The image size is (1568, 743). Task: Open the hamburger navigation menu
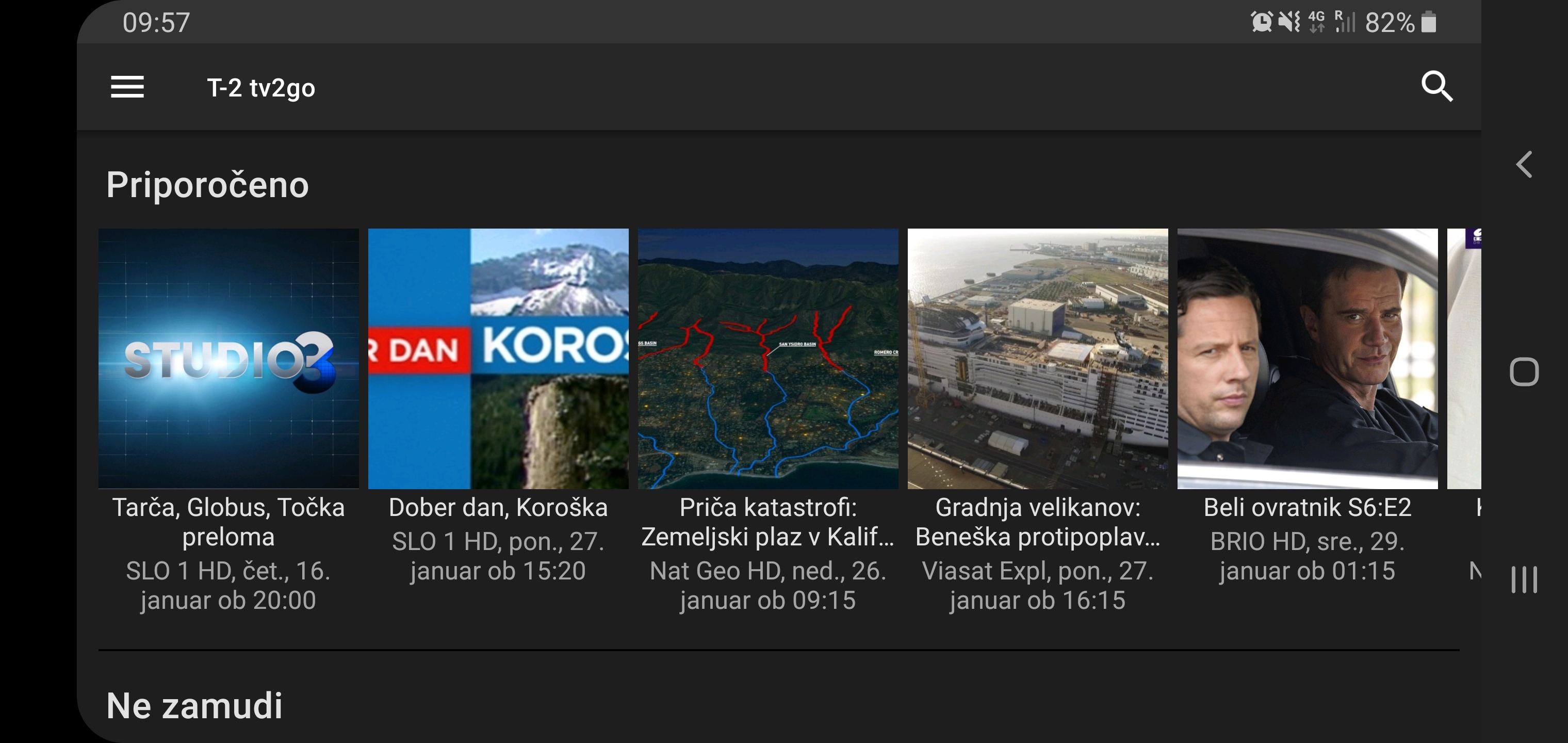[127, 87]
